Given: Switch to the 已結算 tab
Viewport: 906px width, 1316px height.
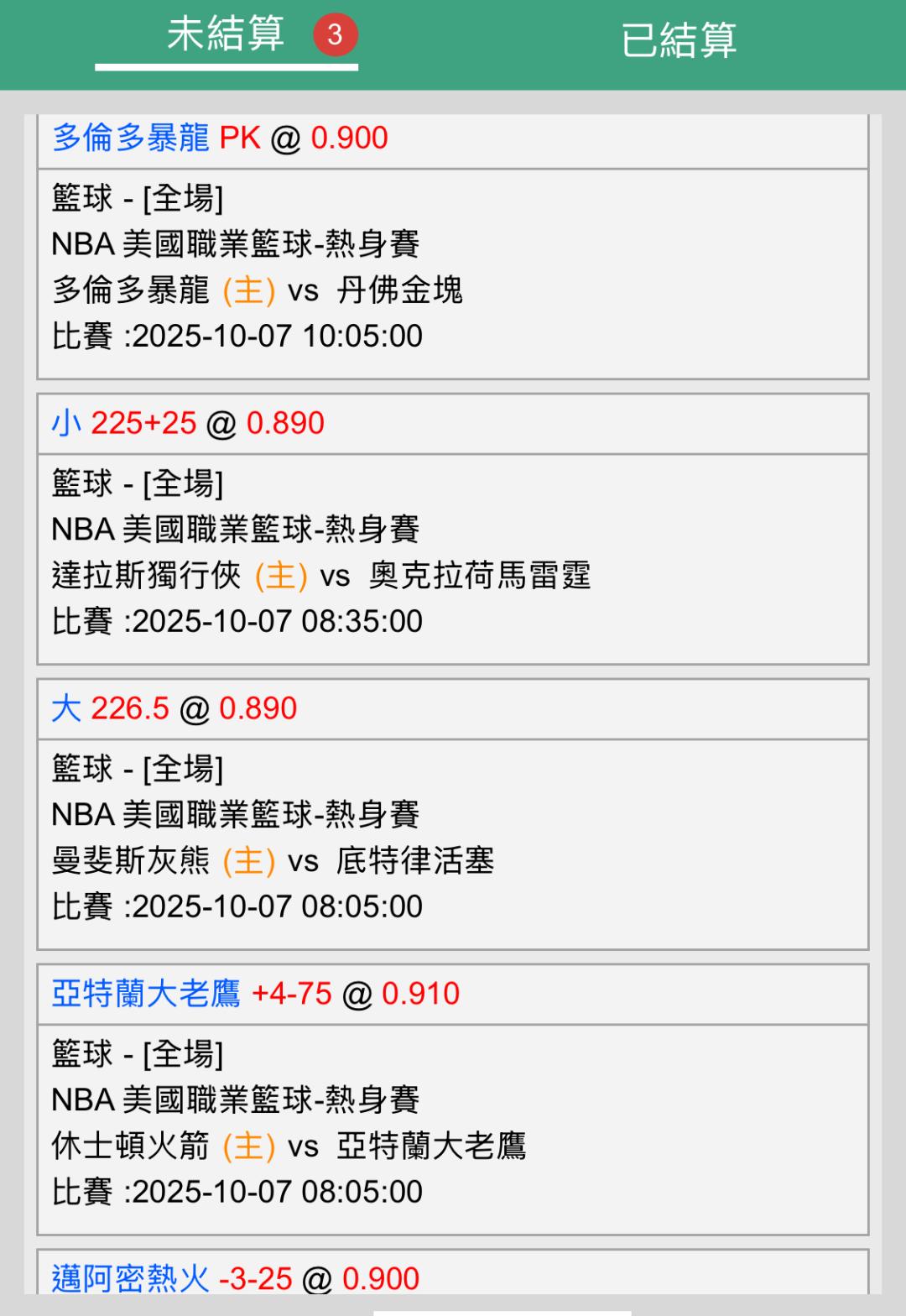Looking at the screenshot, I should [679, 40].
